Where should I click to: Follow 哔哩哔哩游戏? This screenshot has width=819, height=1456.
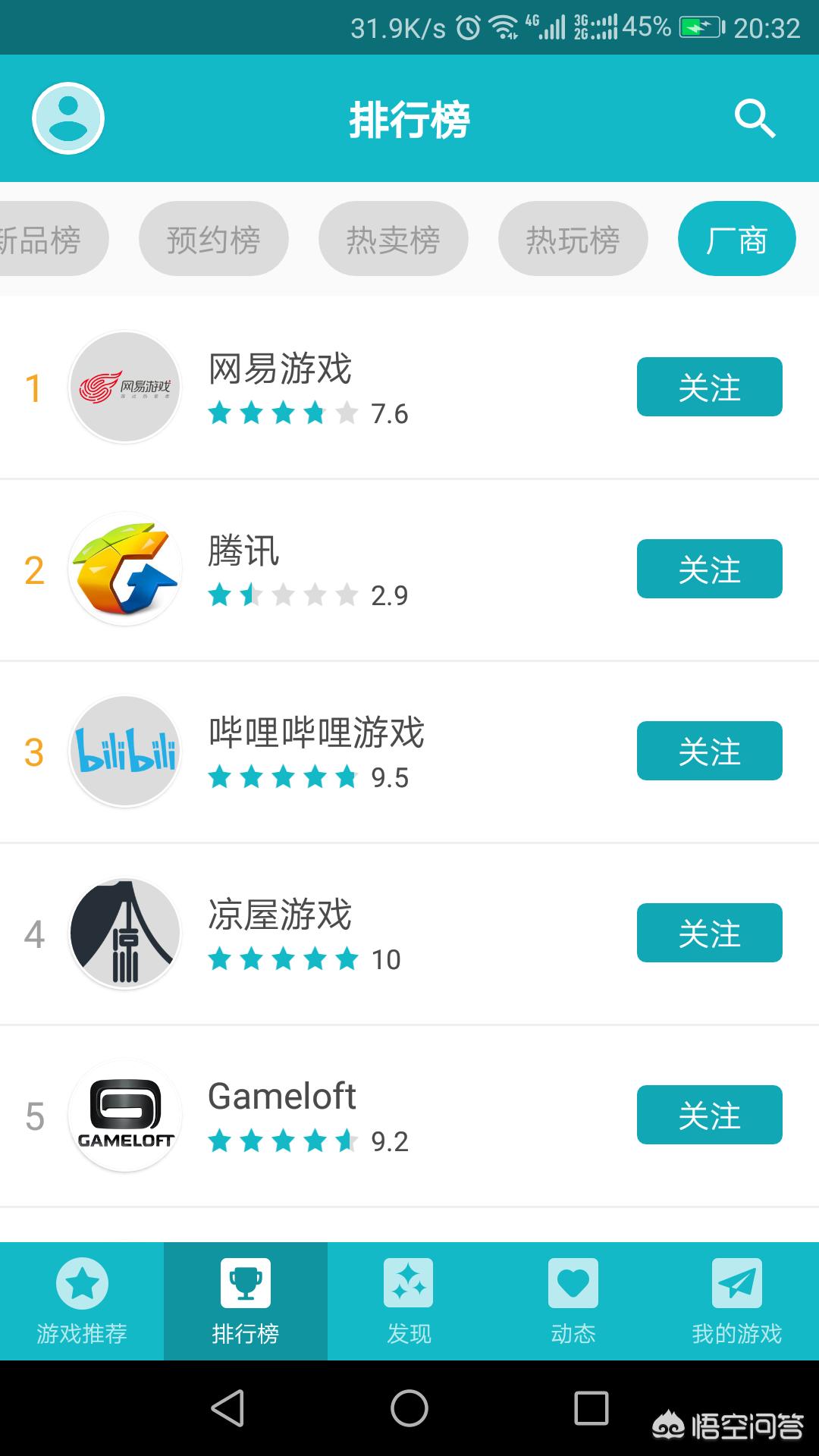pos(710,751)
